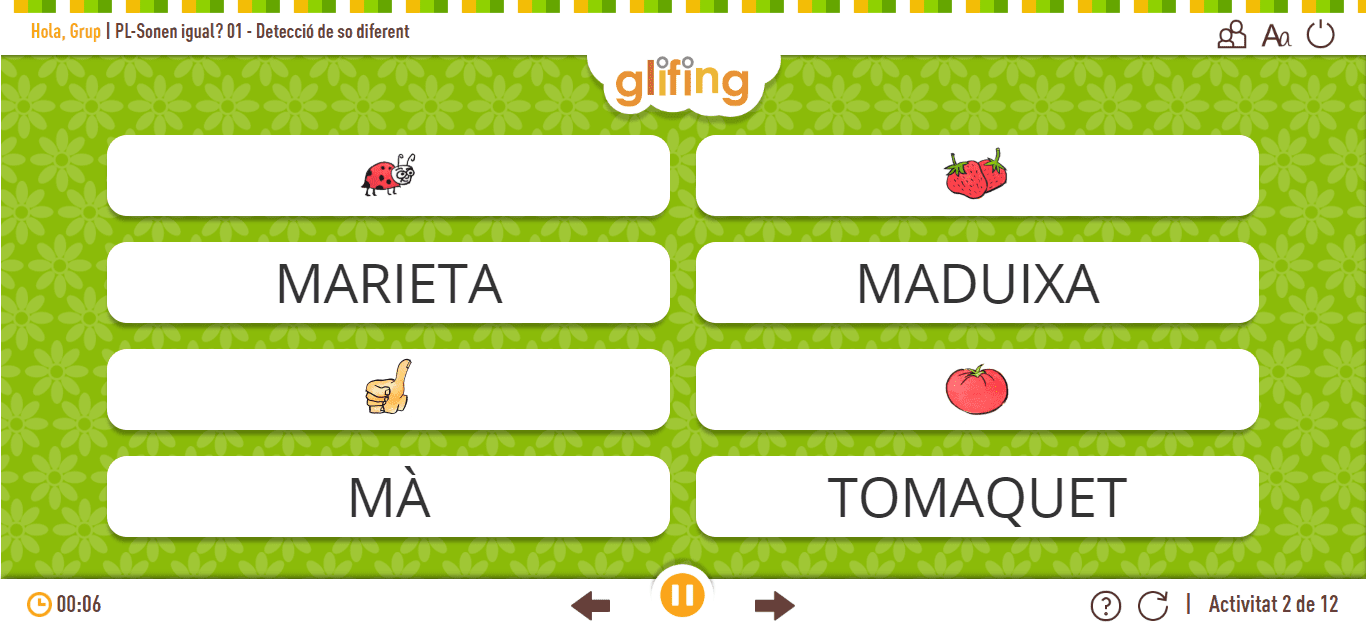Choose the TOMAQUET word card
Viewport: 1367px width, 624px height.
977,497
